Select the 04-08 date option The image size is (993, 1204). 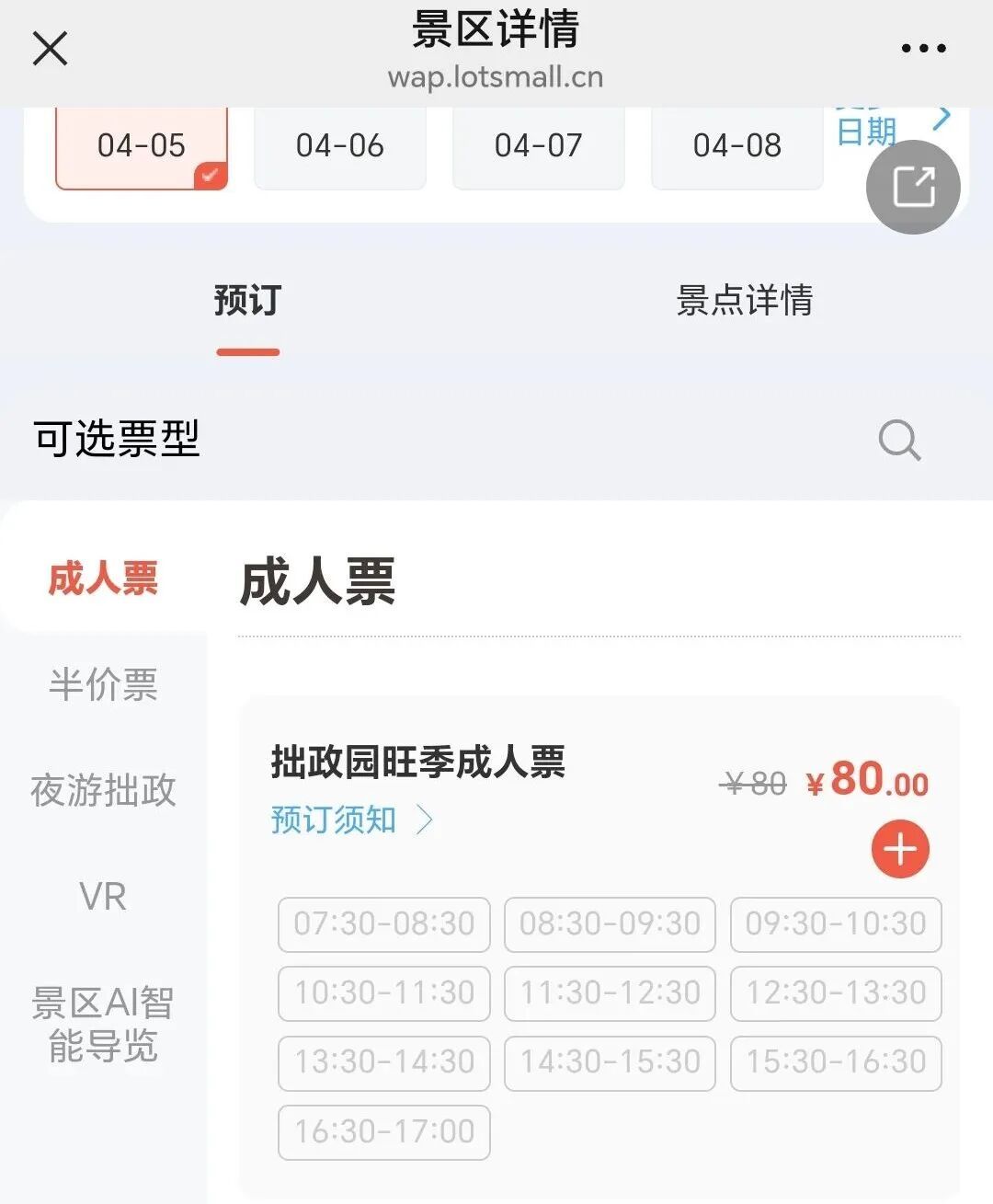[x=736, y=145]
